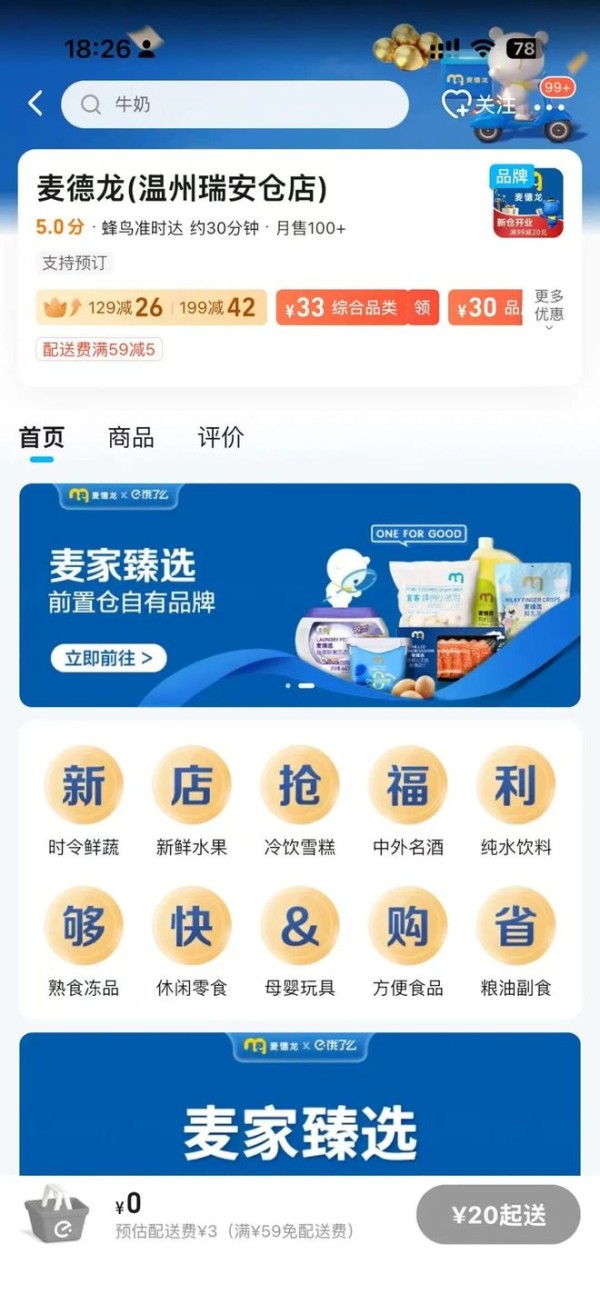600x1304 pixels.
Task: Switch to the 商品 tab
Action: (x=131, y=437)
